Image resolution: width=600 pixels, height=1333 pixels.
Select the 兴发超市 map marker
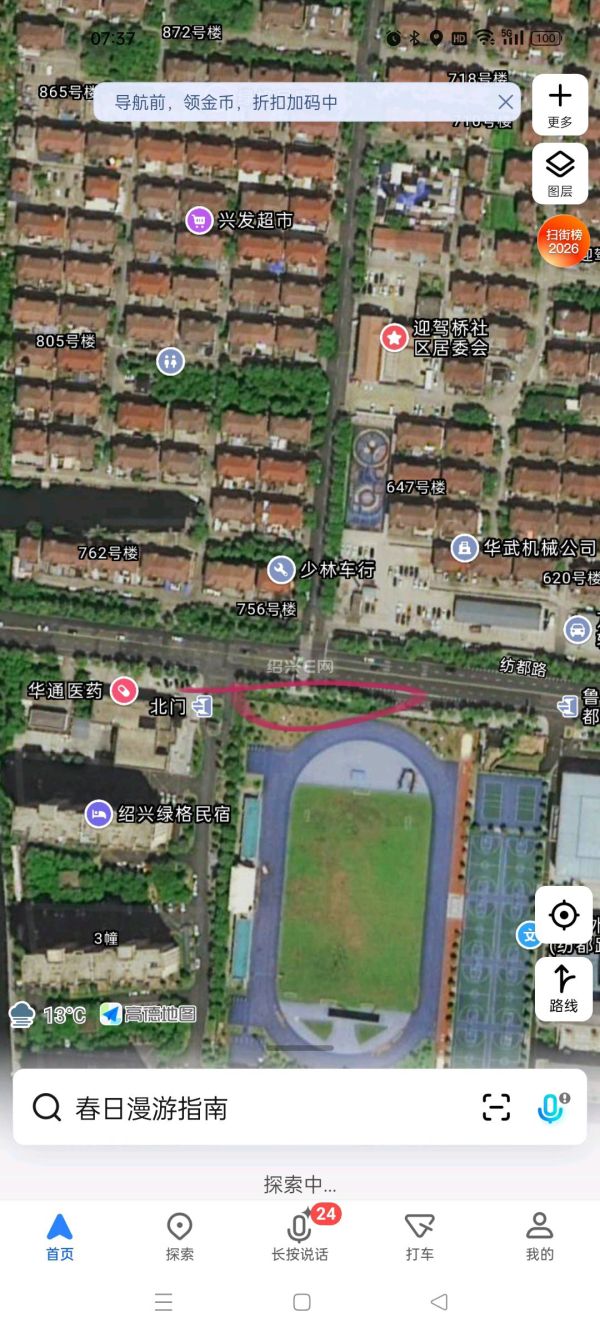[199, 220]
